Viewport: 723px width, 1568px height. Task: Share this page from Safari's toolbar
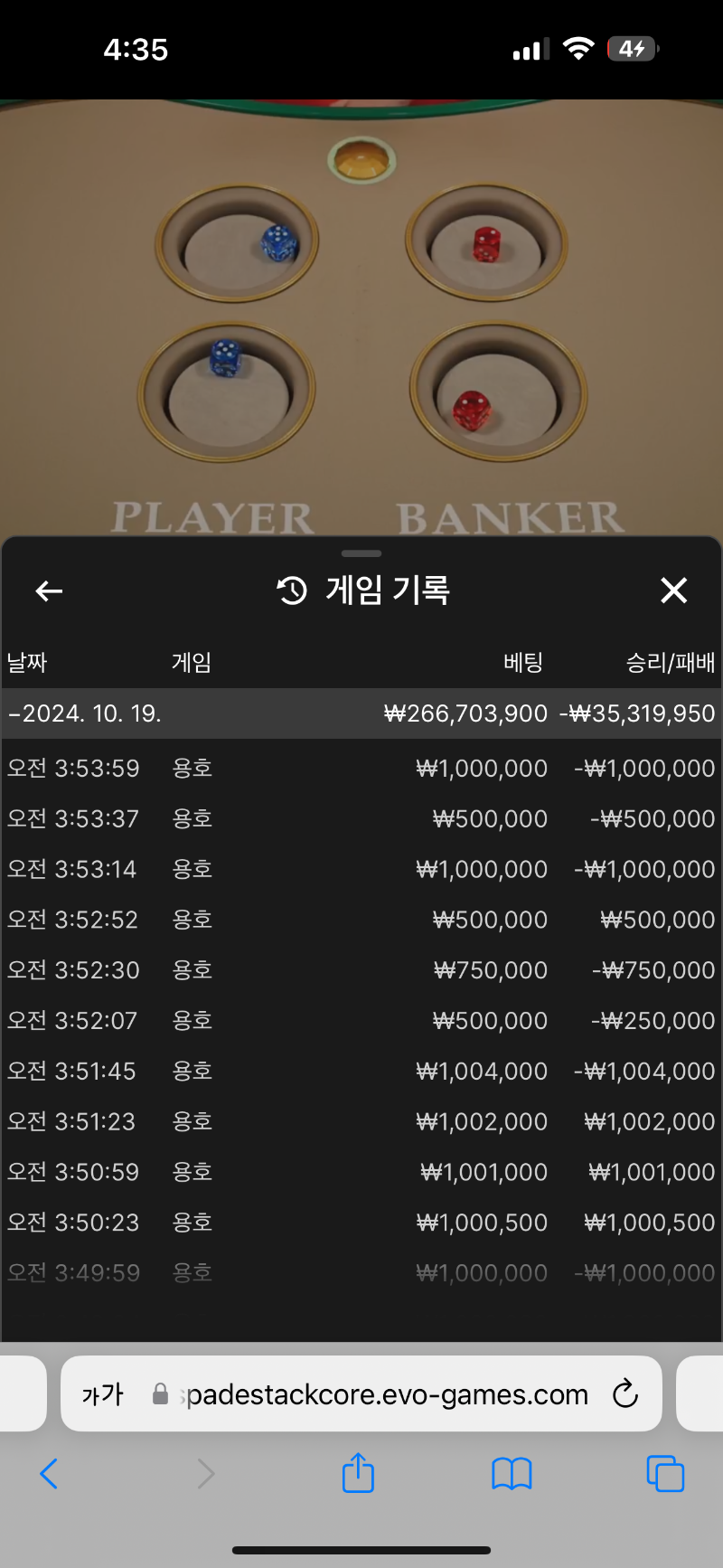click(x=358, y=1472)
